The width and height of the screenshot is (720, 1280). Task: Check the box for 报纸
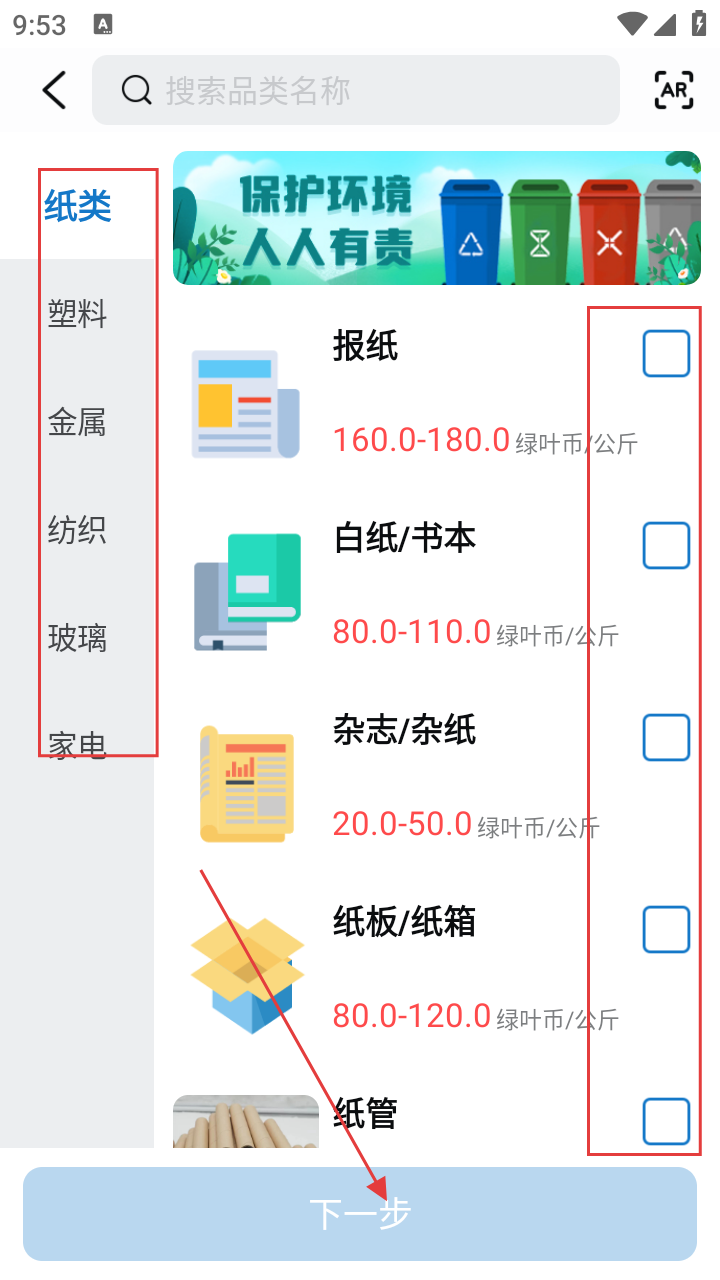[x=666, y=353]
